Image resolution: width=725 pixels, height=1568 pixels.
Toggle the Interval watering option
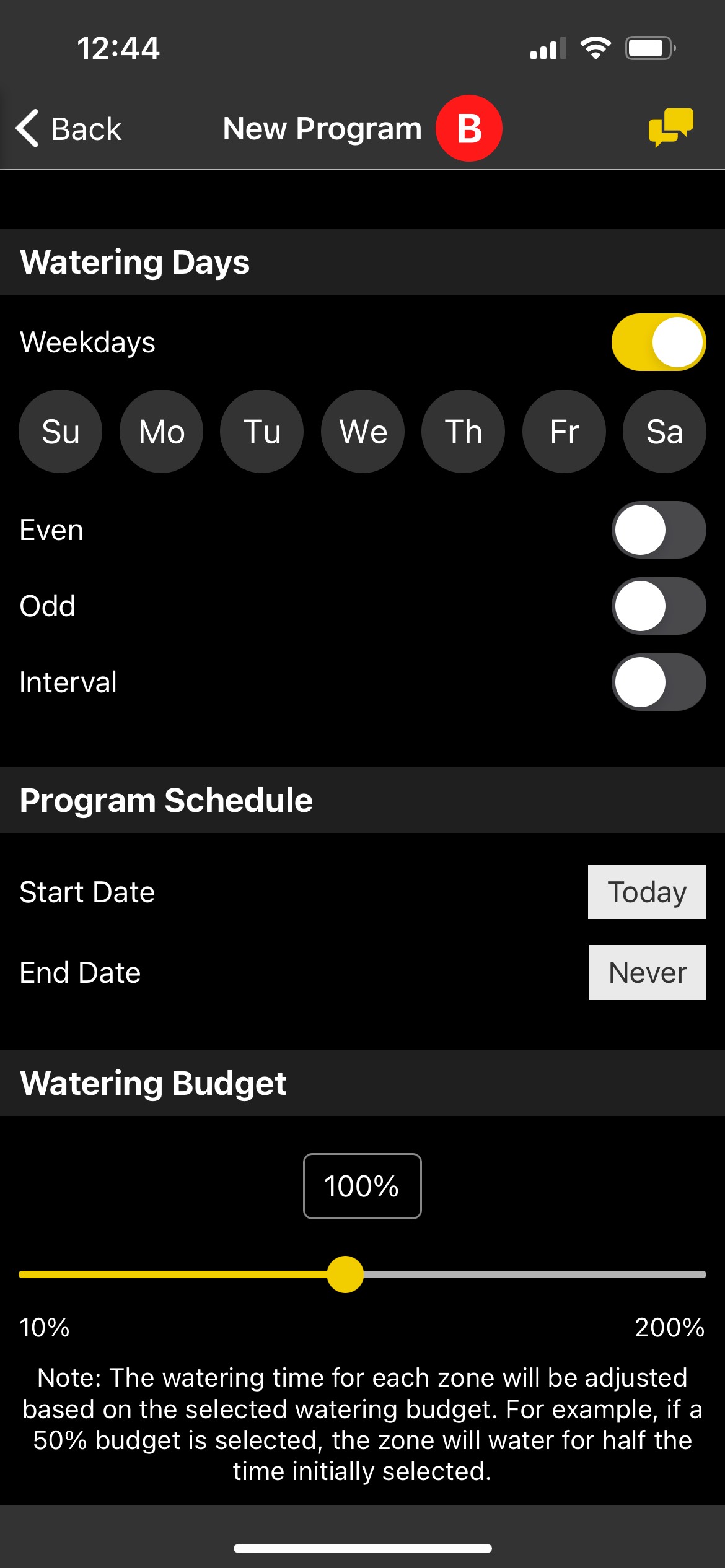pyautogui.click(x=658, y=682)
